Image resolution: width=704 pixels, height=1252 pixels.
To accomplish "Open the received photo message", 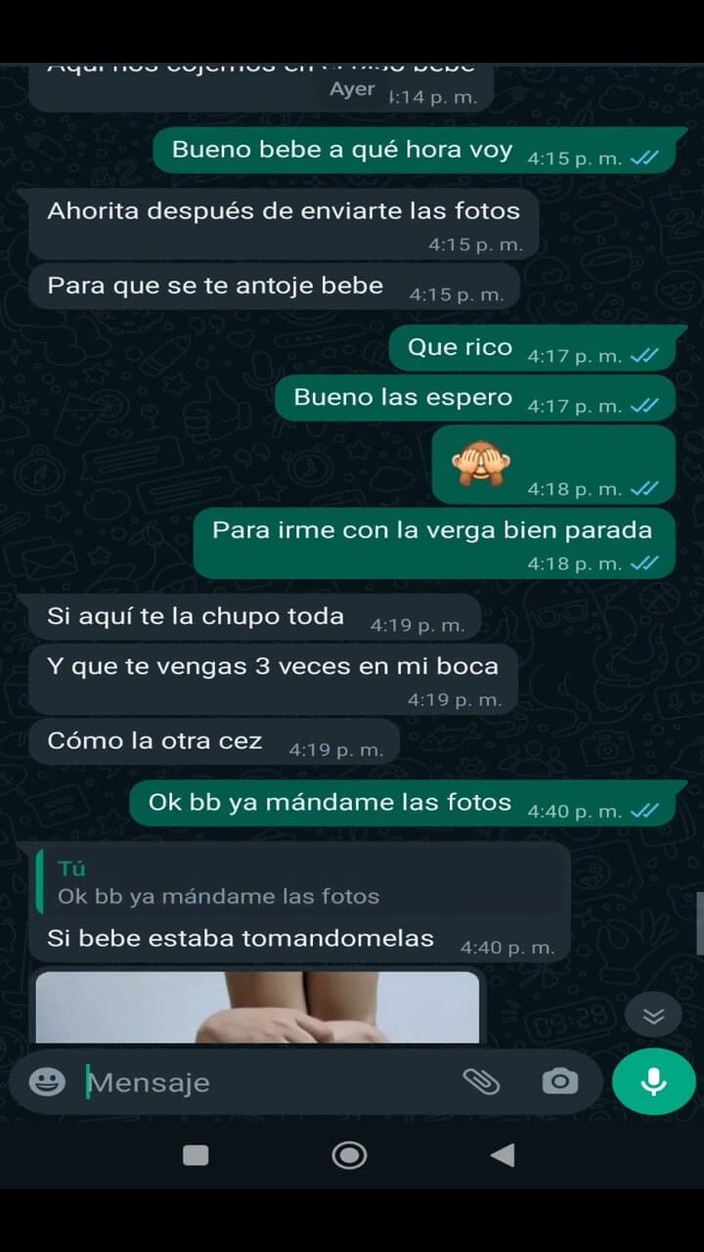I will (x=257, y=1007).
